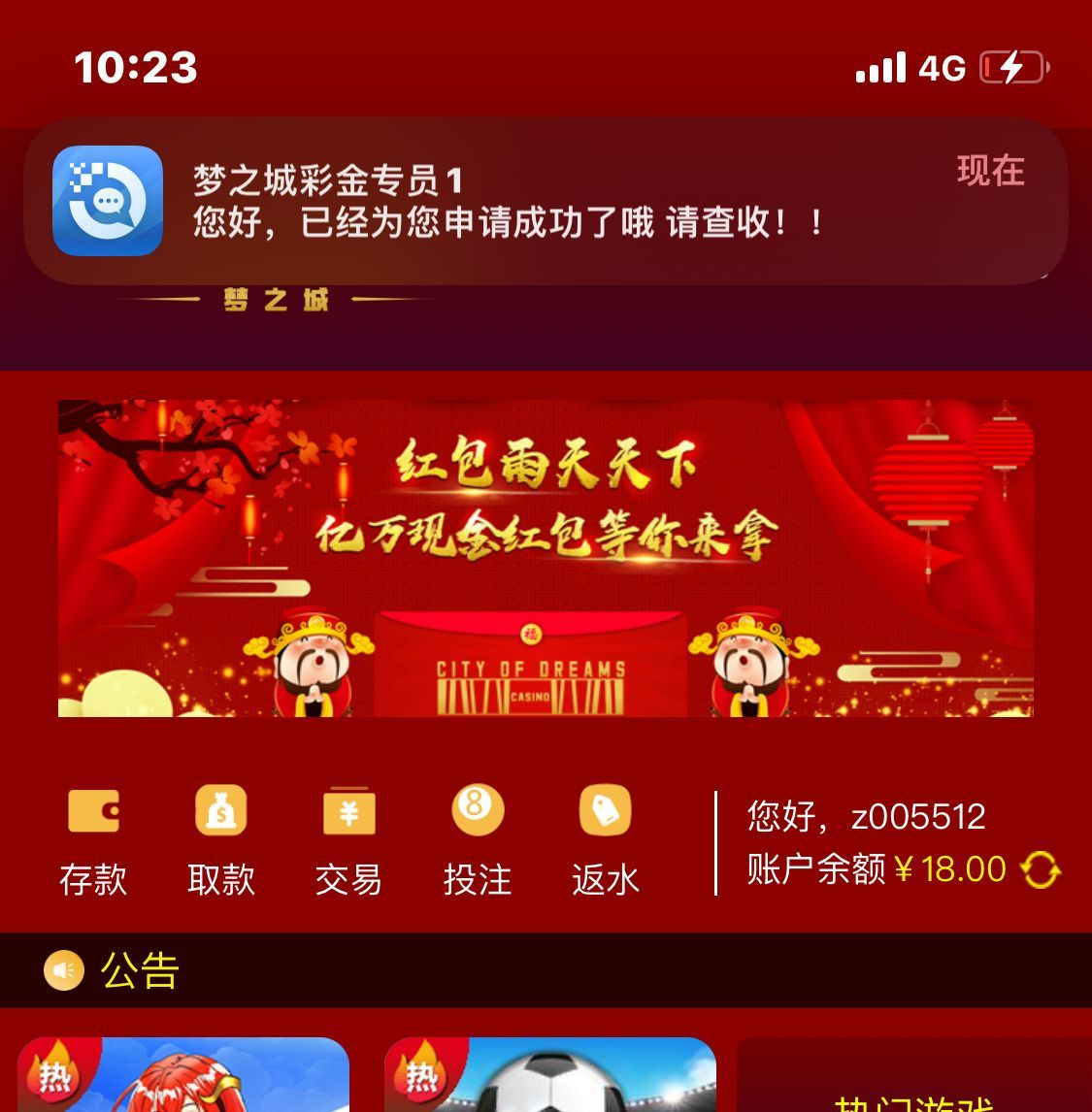Viewport: 1092px width, 1112px height.
Task: Refresh the account balance
Action: (x=1041, y=869)
